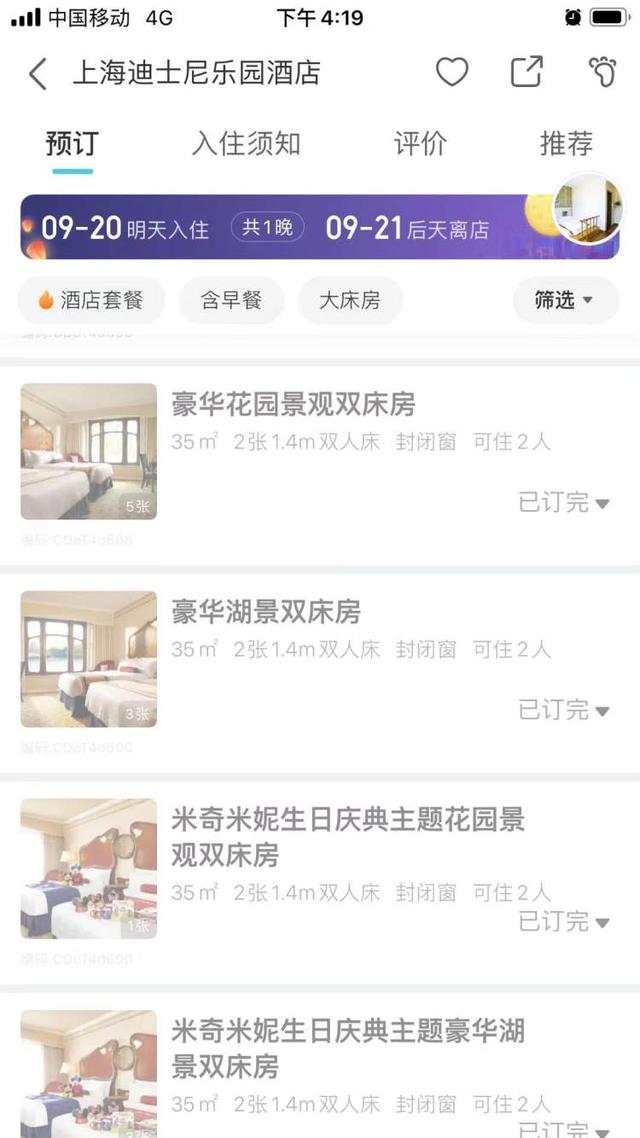The image size is (640, 1138).
Task: Filter rooms by 含早餐
Action: pyautogui.click(x=231, y=300)
